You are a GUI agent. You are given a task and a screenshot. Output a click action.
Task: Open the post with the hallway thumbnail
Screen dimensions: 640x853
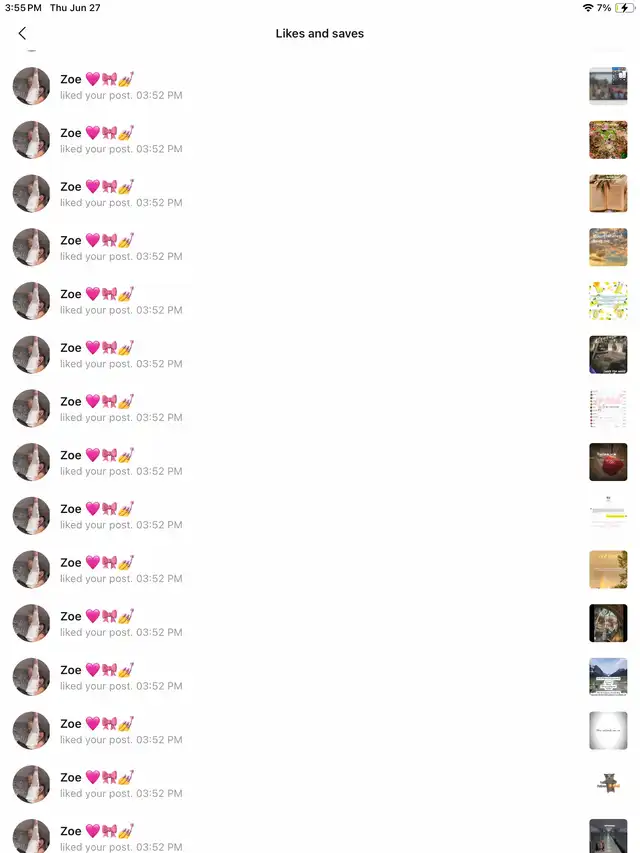(x=608, y=836)
